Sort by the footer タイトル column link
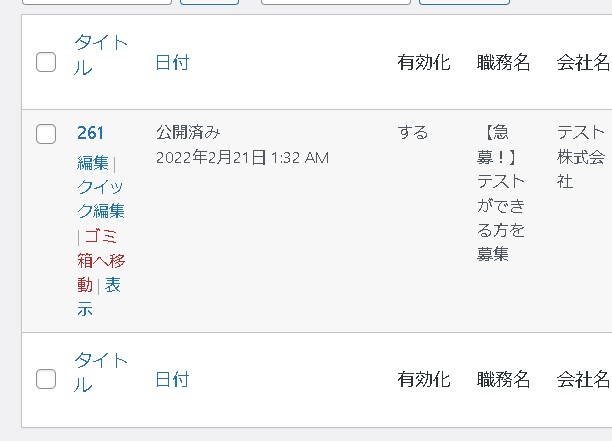This screenshot has width=612, height=441. (100, 372)
